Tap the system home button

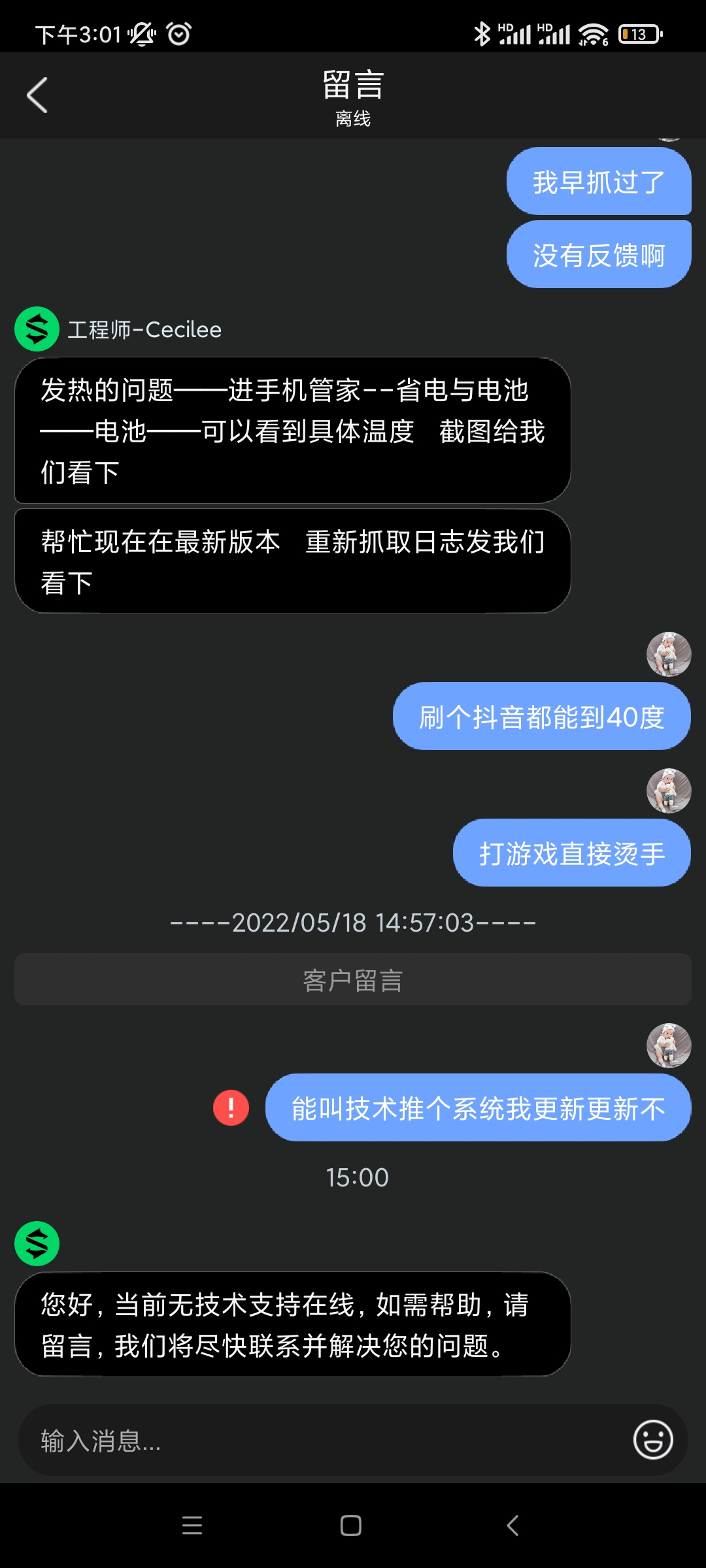point(351,1526)
